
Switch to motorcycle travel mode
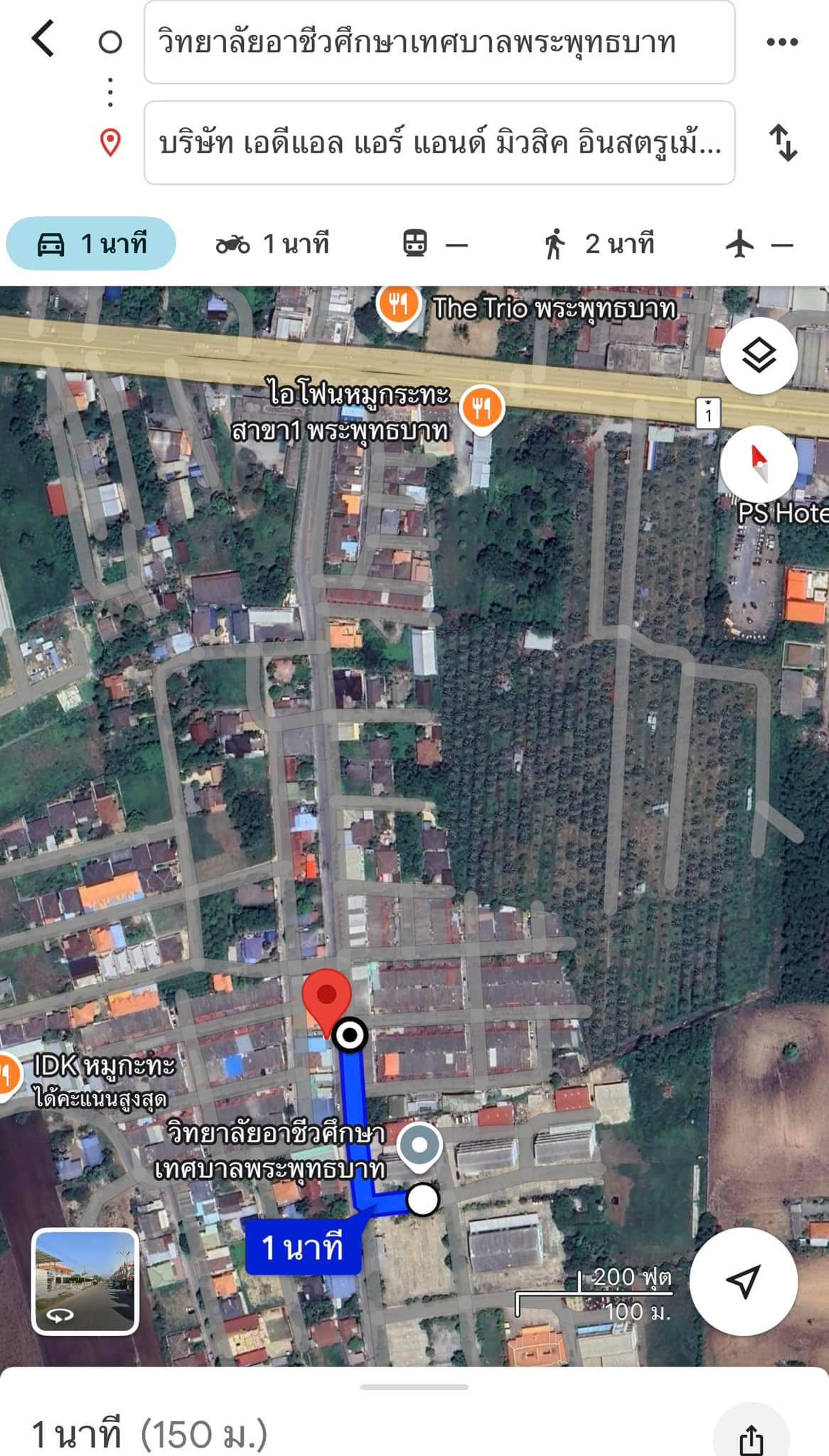pyautogui.click(x=273, y=244)
